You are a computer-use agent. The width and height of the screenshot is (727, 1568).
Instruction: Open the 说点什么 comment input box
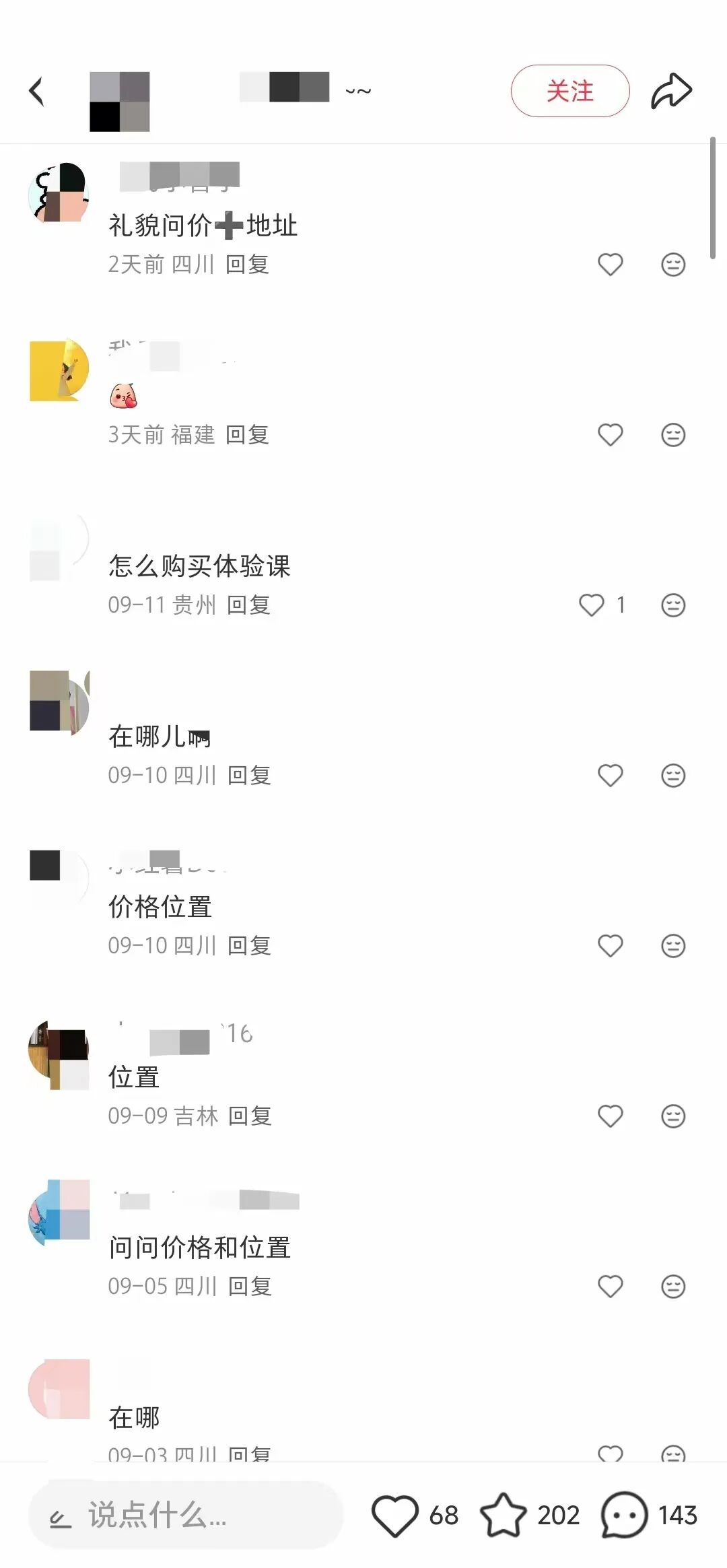tap(186, 1515)
